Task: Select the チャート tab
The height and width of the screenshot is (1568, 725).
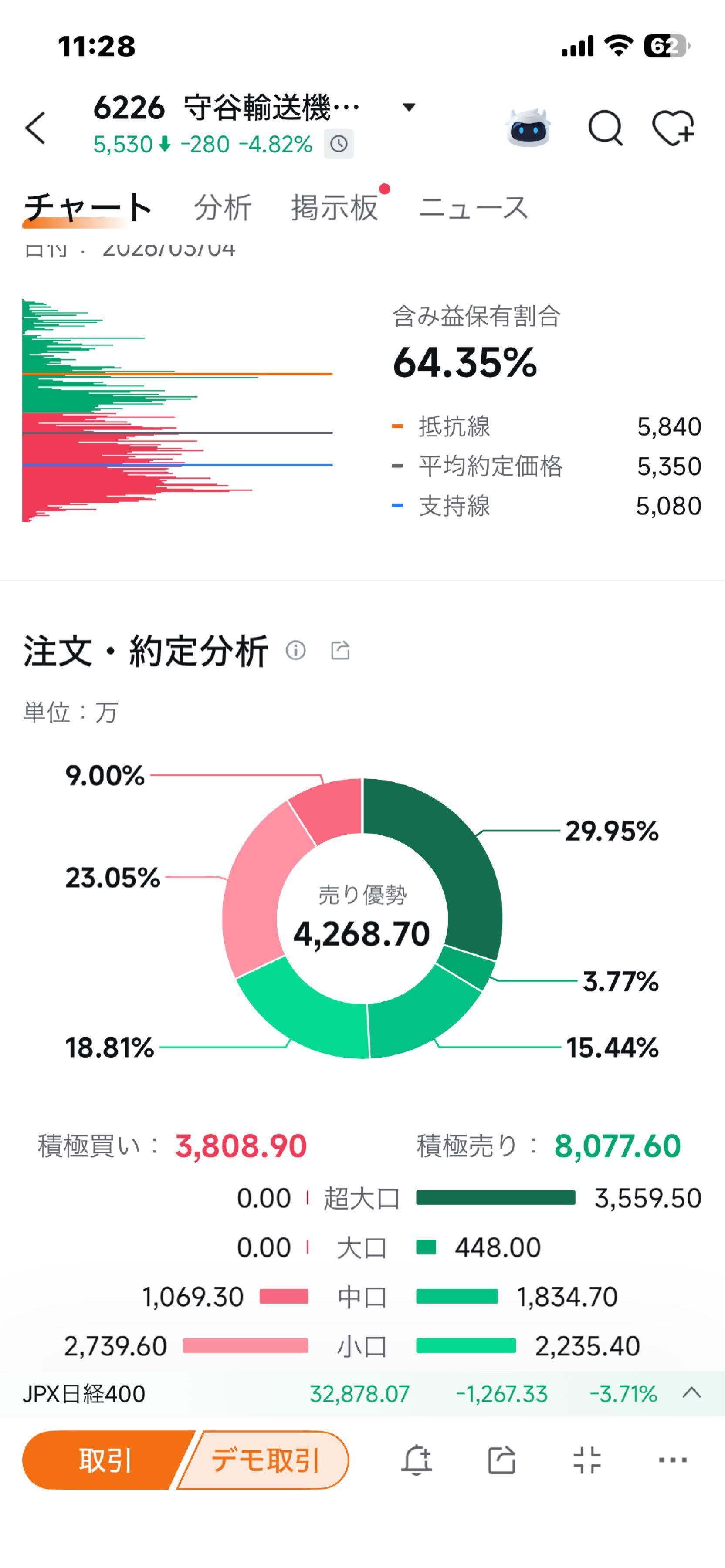Action: [x=88, y=208]
